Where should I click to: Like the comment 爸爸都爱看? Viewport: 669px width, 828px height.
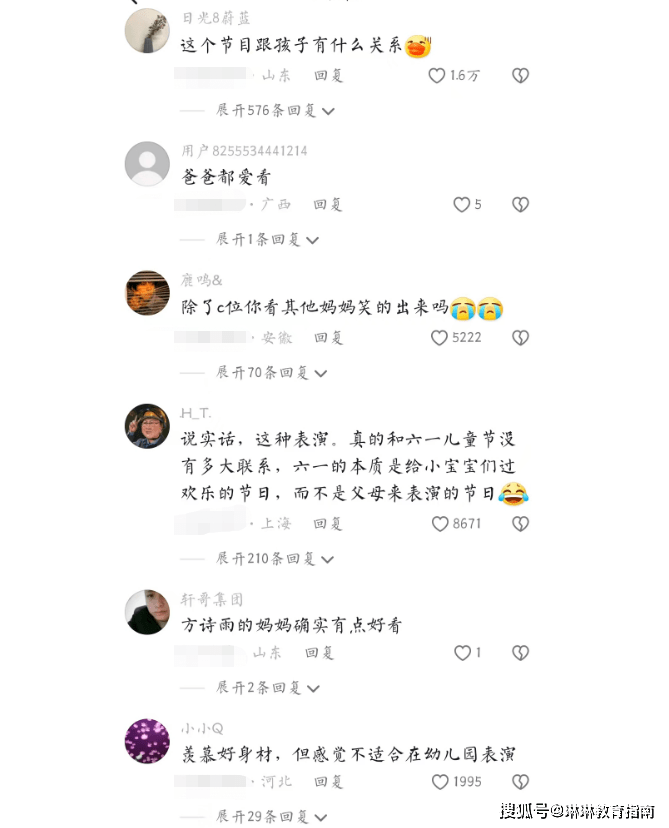(461, 204)
